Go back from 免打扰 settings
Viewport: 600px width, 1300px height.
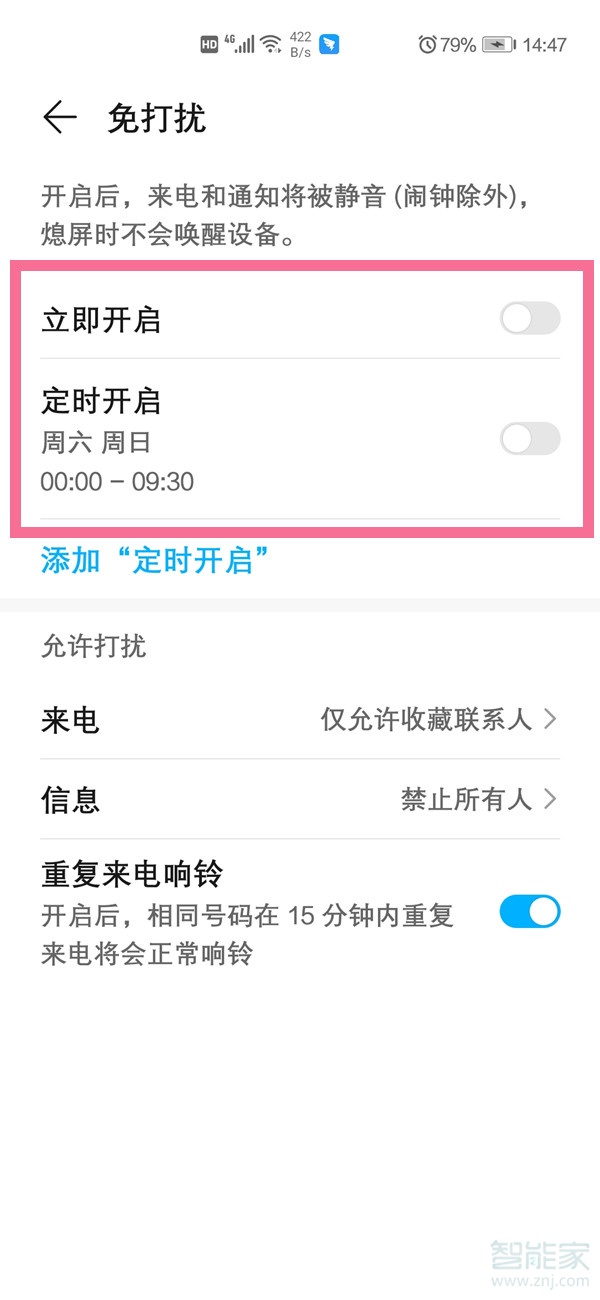[x=60, y=118]
